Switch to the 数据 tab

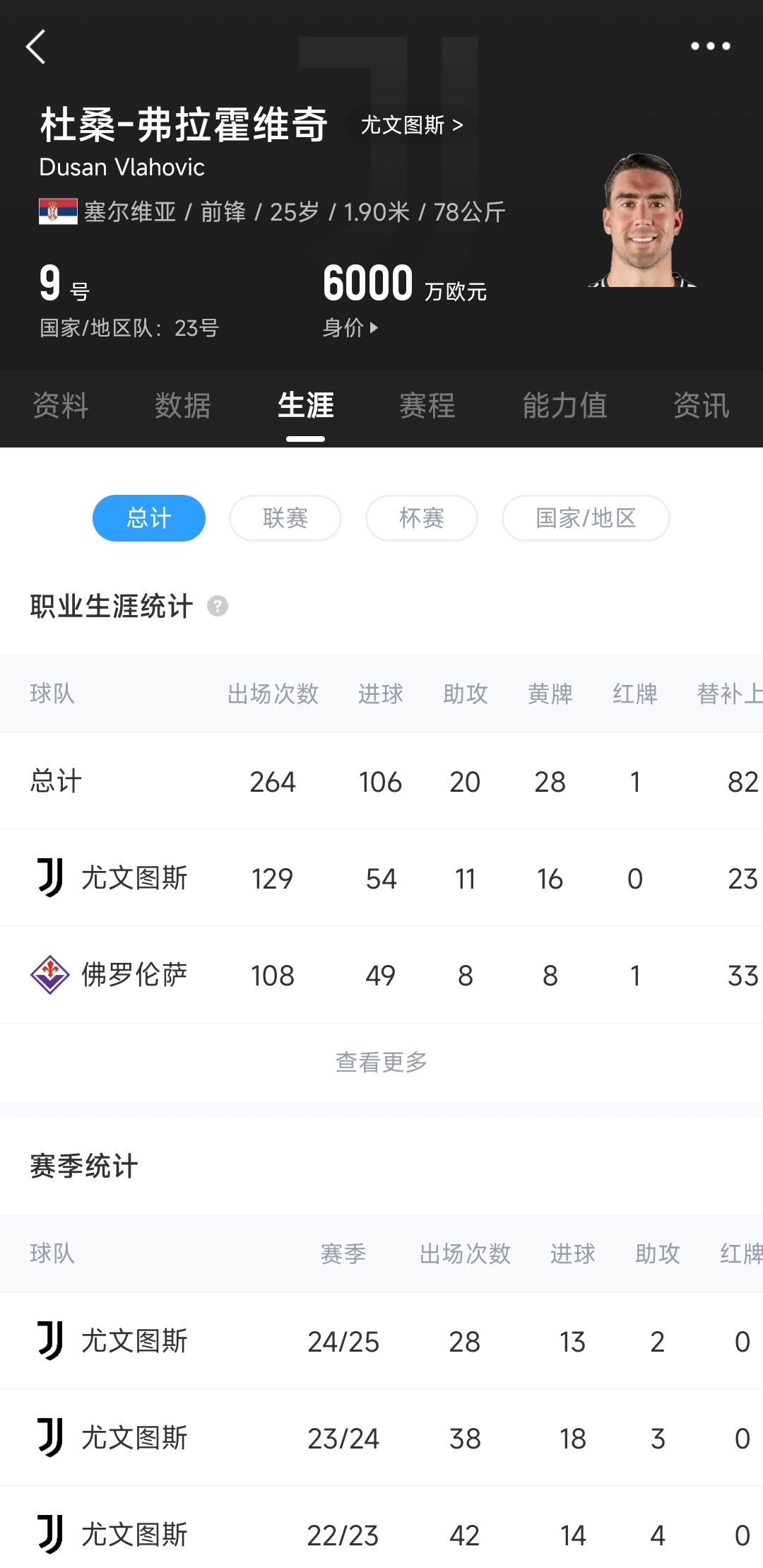point(183,406)
